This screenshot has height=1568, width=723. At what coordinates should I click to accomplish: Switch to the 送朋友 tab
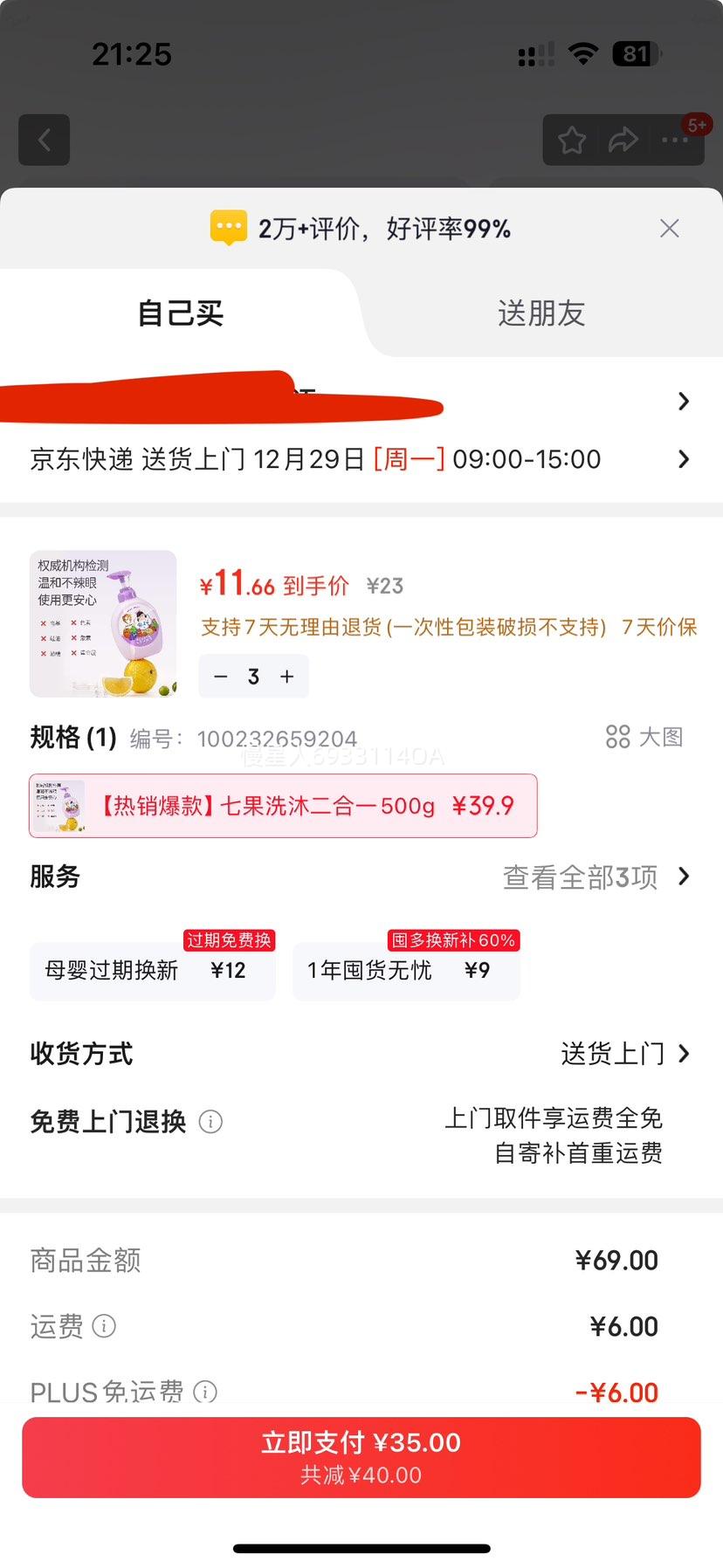point(541,313)
